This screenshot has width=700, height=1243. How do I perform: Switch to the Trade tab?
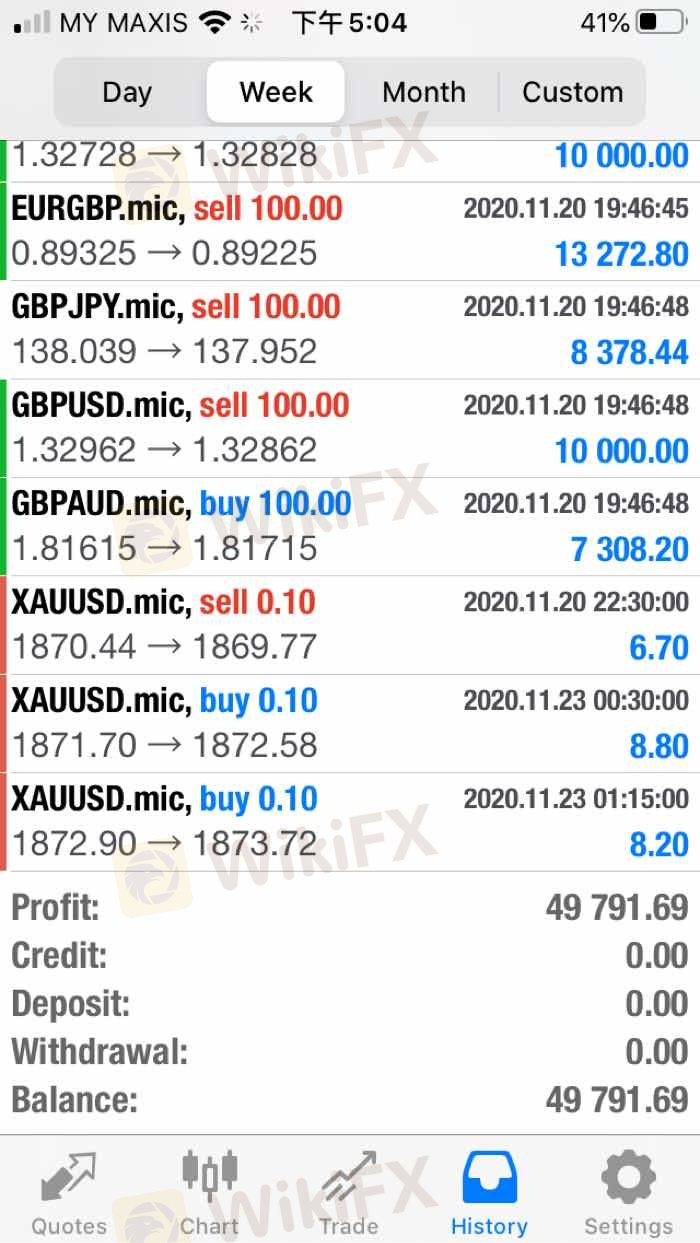click(x=349, y=1192)
